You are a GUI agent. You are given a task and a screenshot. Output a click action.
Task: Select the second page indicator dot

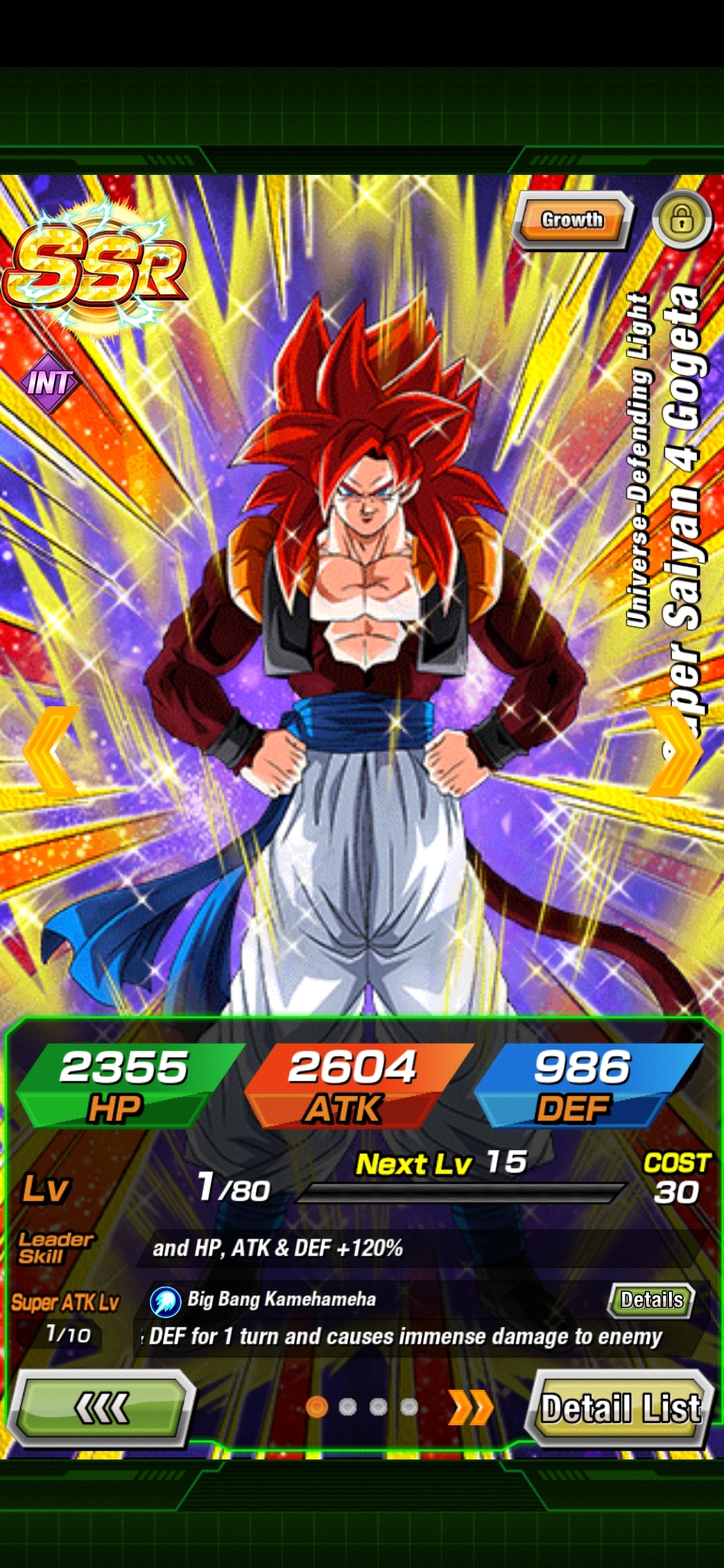(x=347, y=1407)
